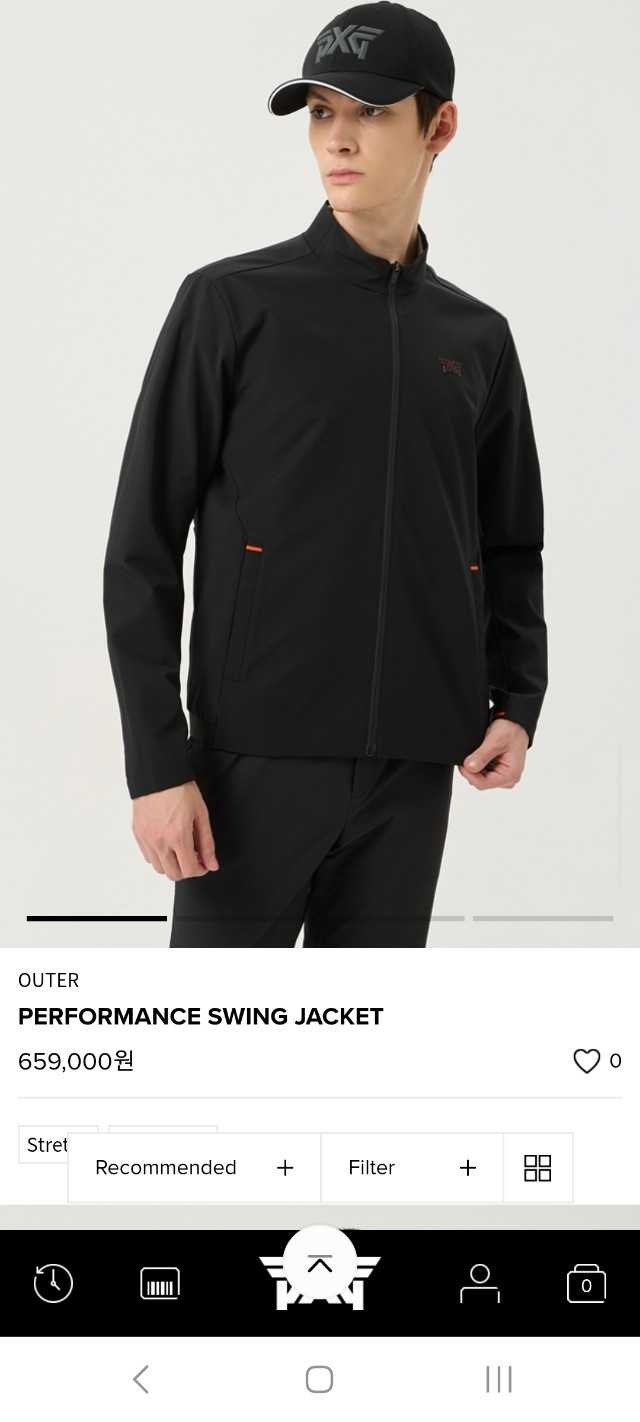
Task: View the shopping bag
Action: [x=586, y=1283]
